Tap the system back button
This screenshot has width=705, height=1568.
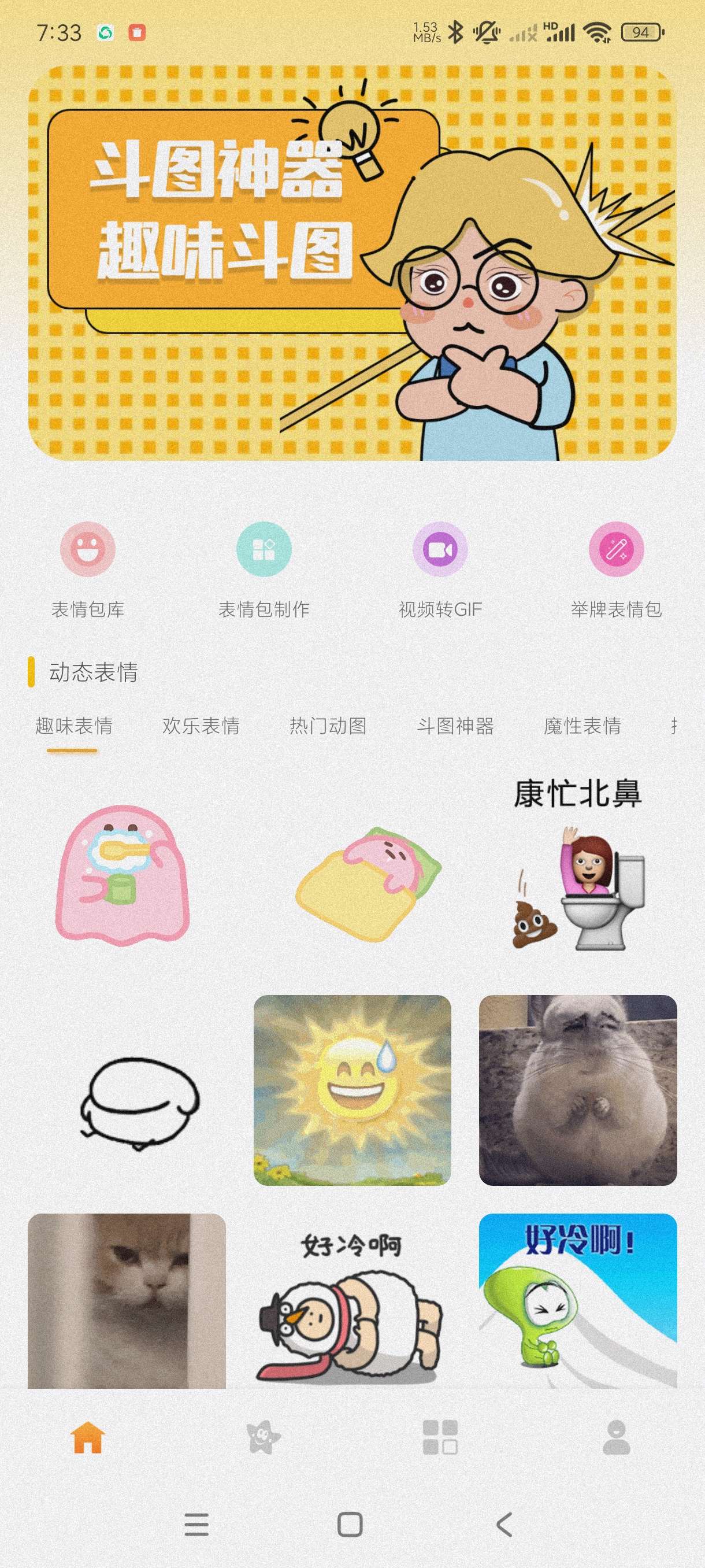(504, 1525)
